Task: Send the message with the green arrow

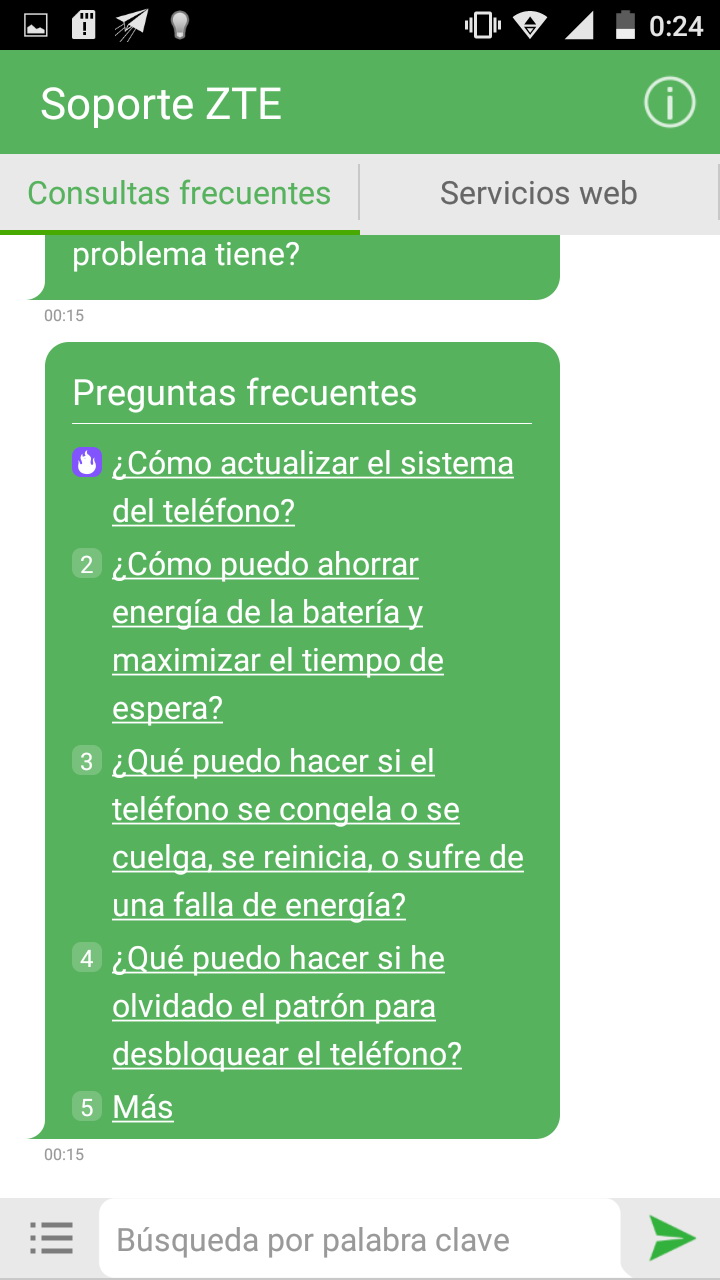Action: tap(672, 1238)
